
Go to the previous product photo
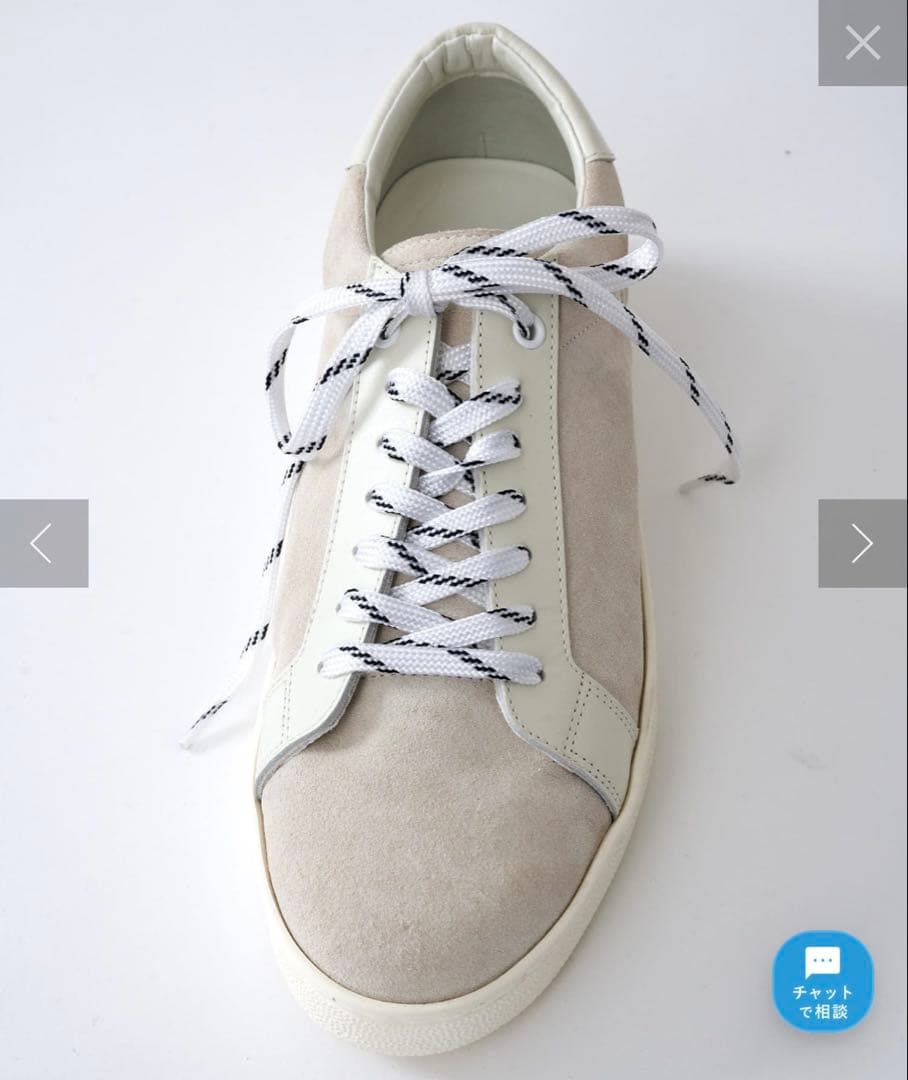point(44,543)
